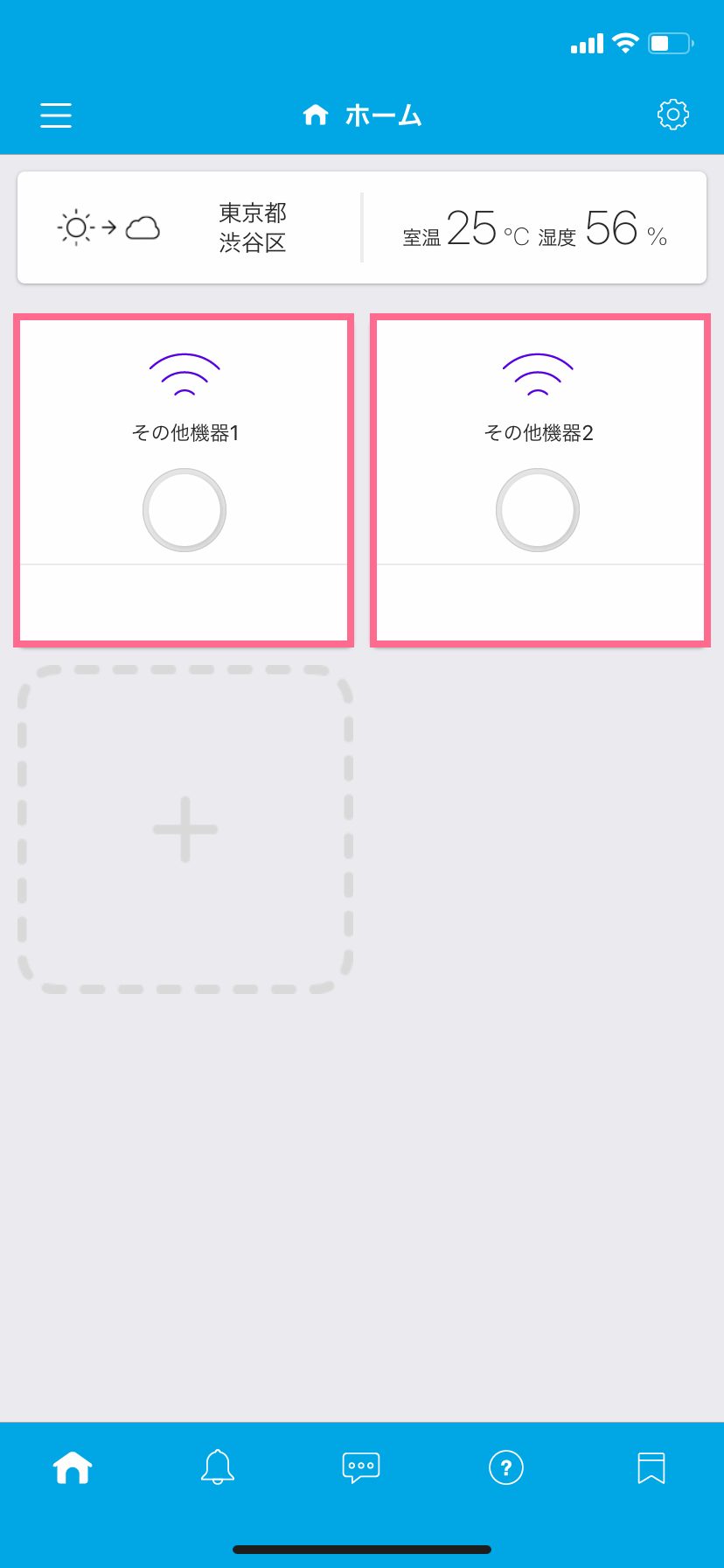Open the bookmark tab

(651, 1467)
